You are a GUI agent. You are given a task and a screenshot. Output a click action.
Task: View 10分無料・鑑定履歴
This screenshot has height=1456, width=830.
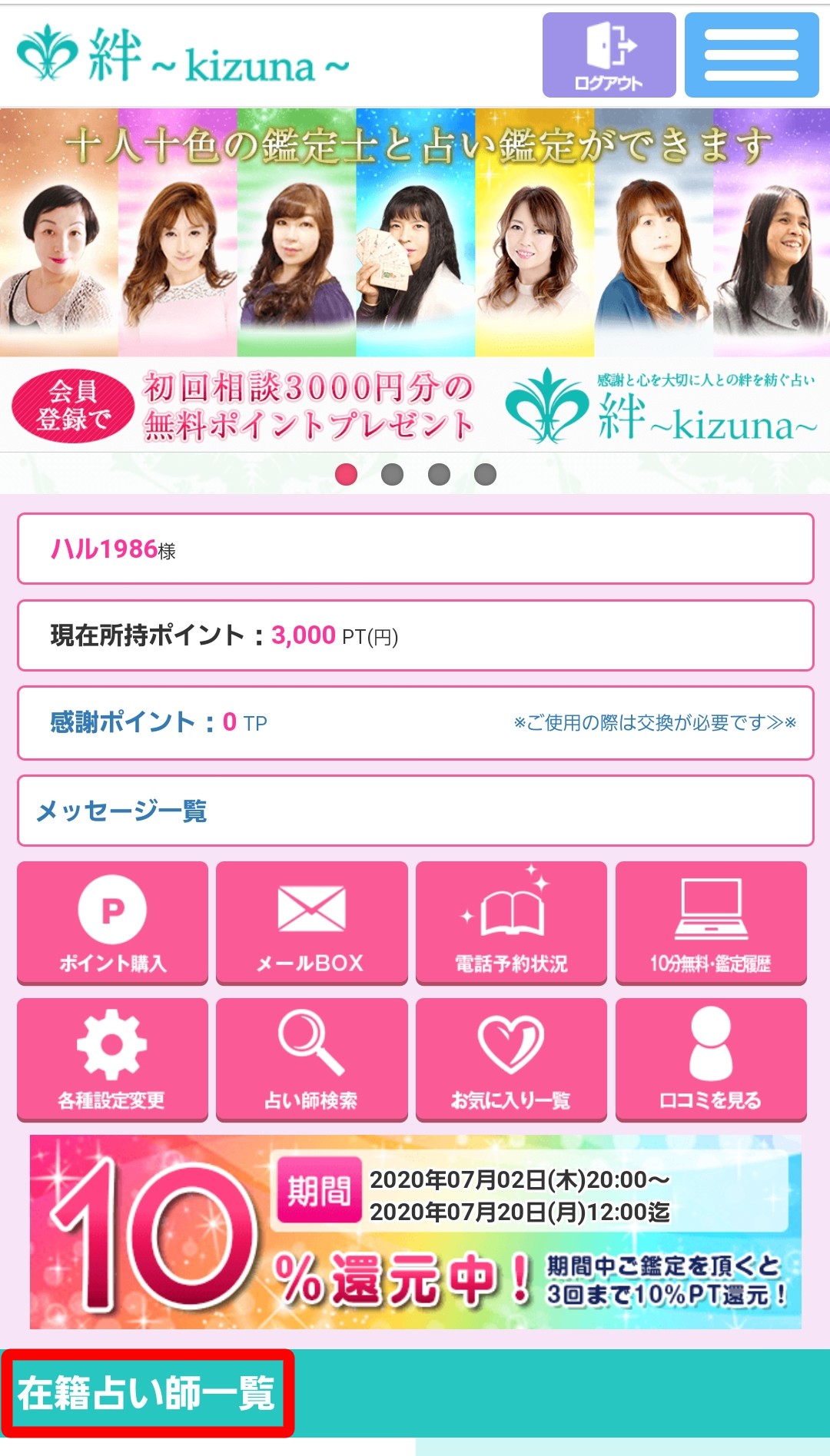(x=711, y=922)
